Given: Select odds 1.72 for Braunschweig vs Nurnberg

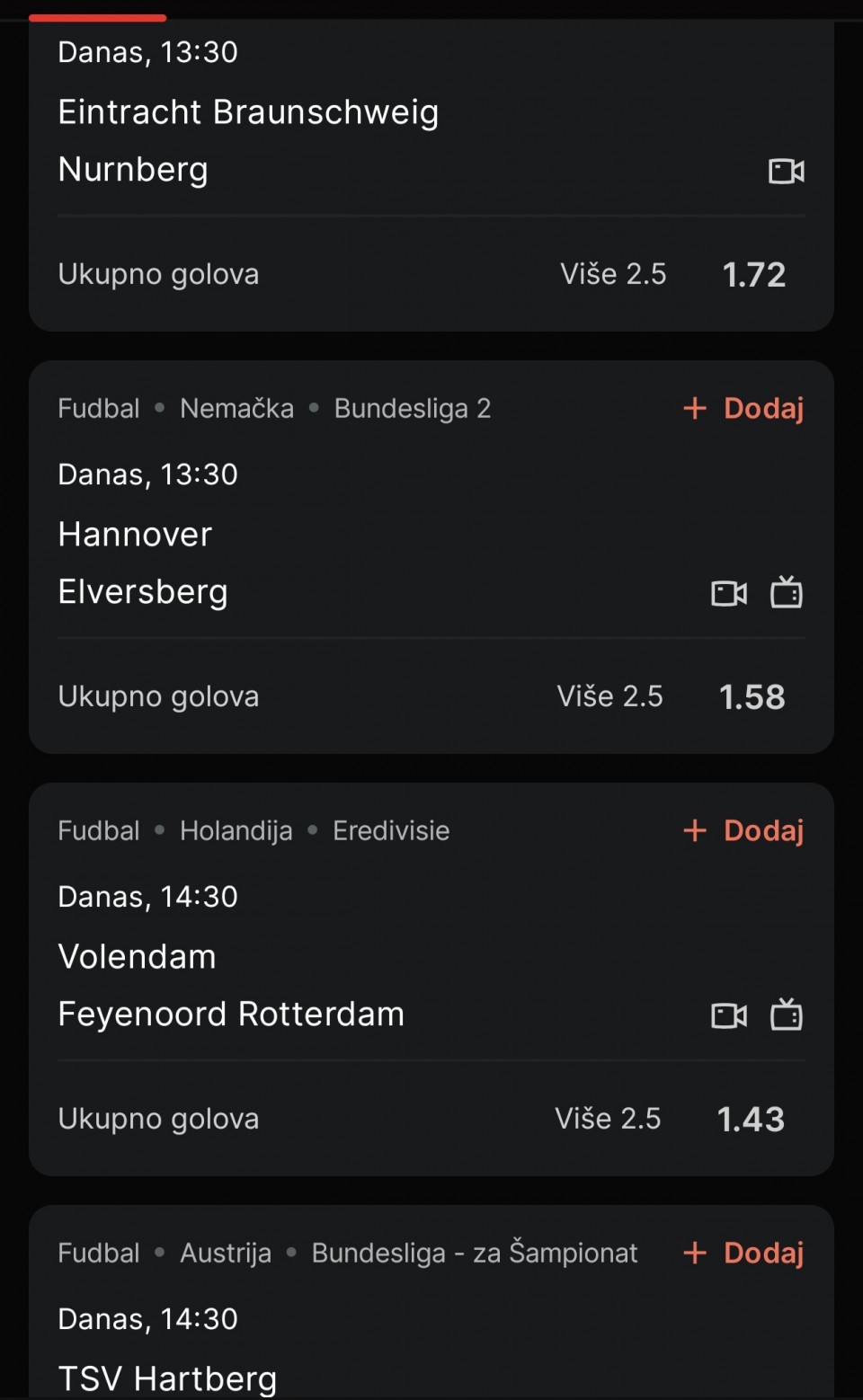Looking at the screenshot, I should click(x=754, y=275).
